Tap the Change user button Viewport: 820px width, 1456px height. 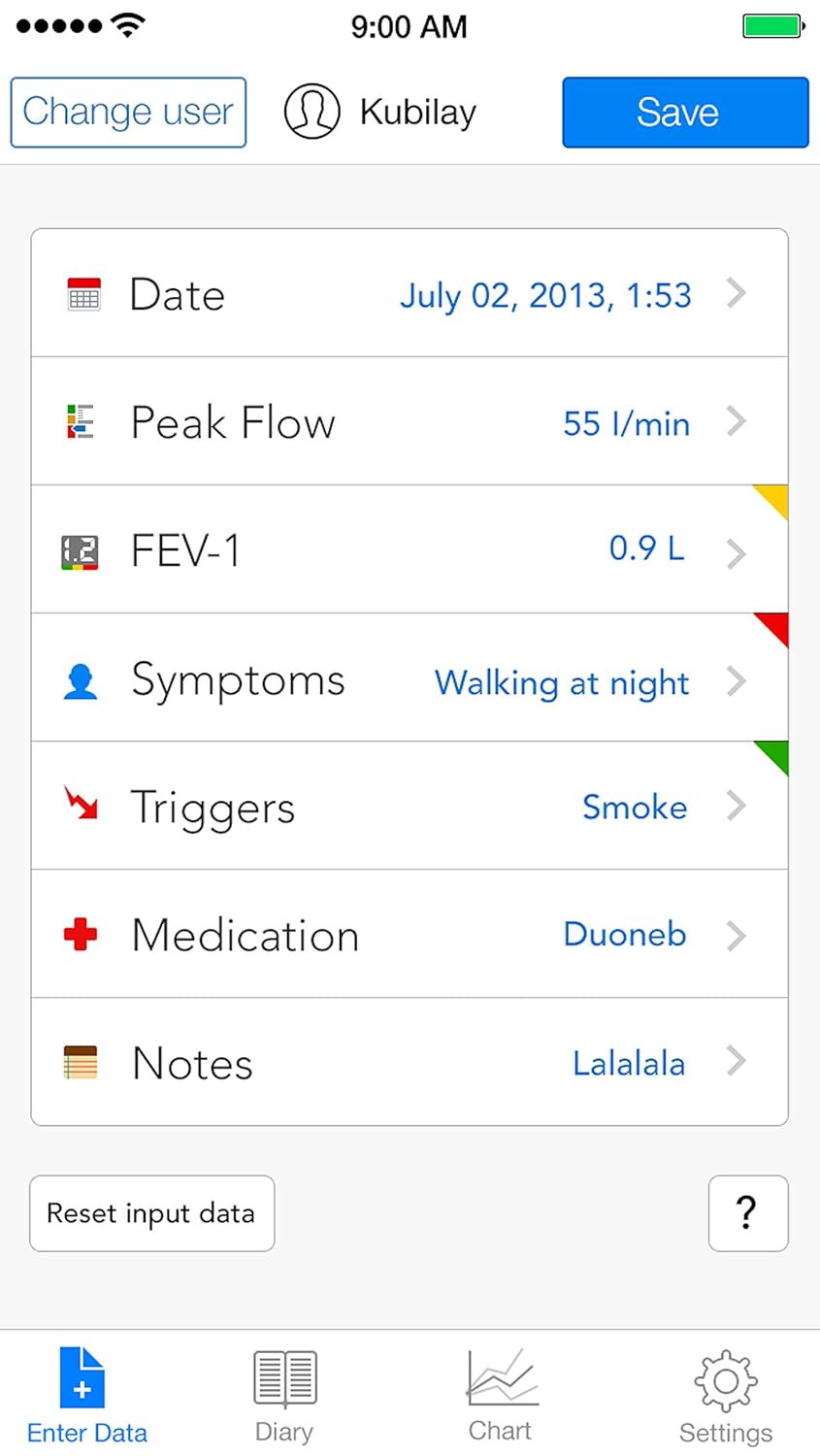(x=128, y=113)
